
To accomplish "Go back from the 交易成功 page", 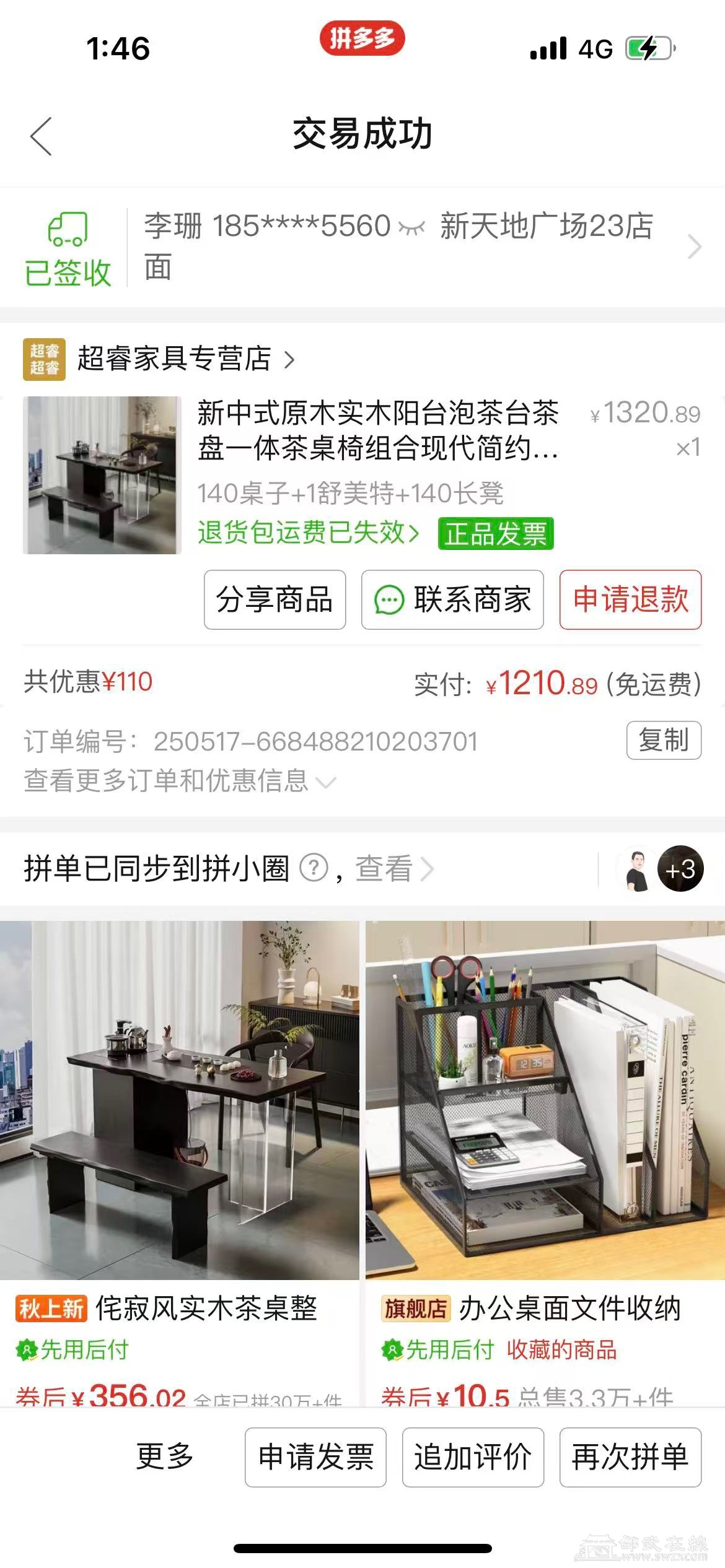I will [x=41, y=136].
